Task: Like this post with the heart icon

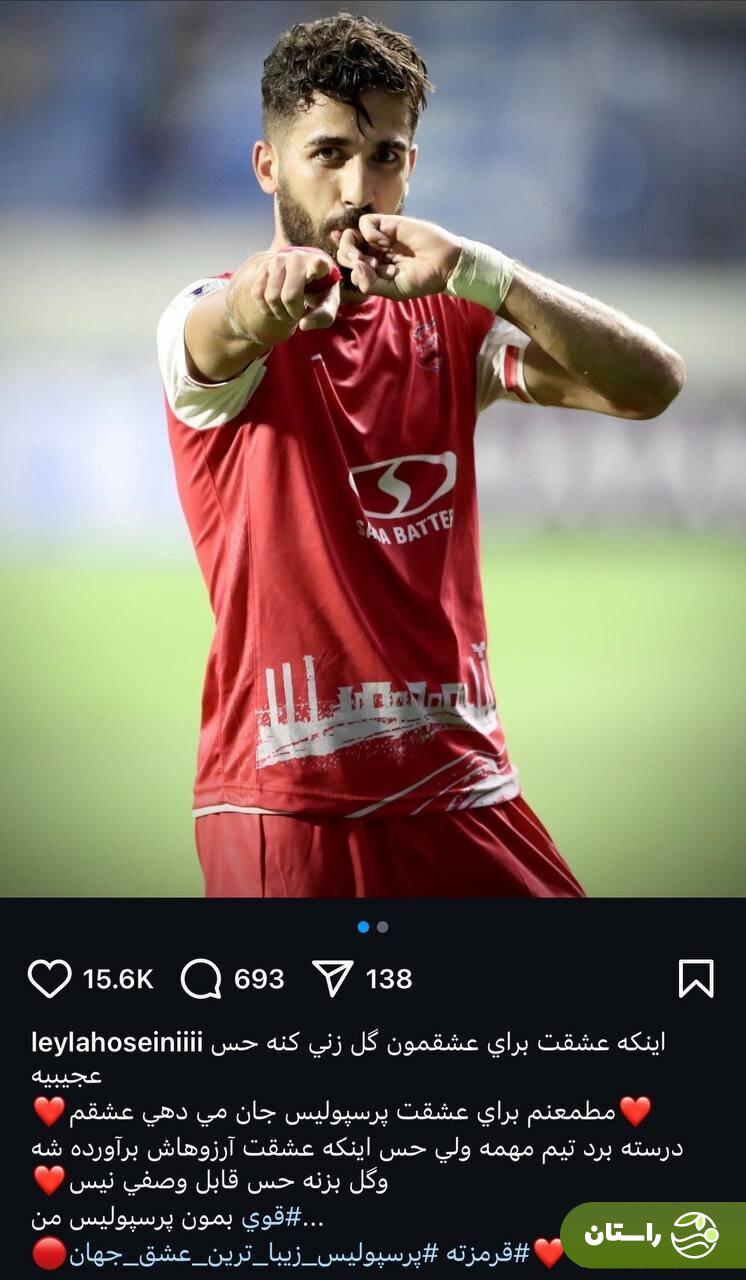Action: point(49,978)
